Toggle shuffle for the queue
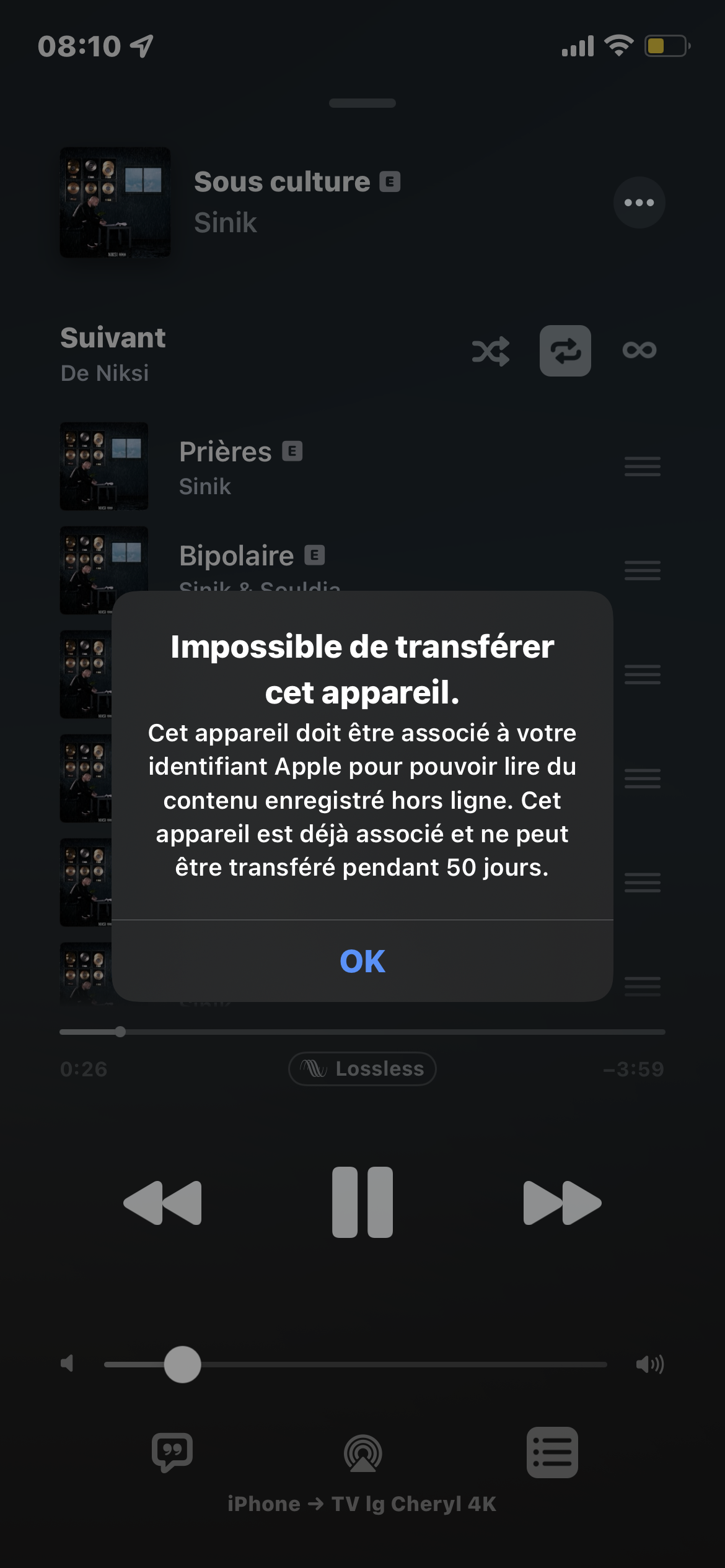The width and height of the screenshot is (725, 1568). (x=491, y=351)
